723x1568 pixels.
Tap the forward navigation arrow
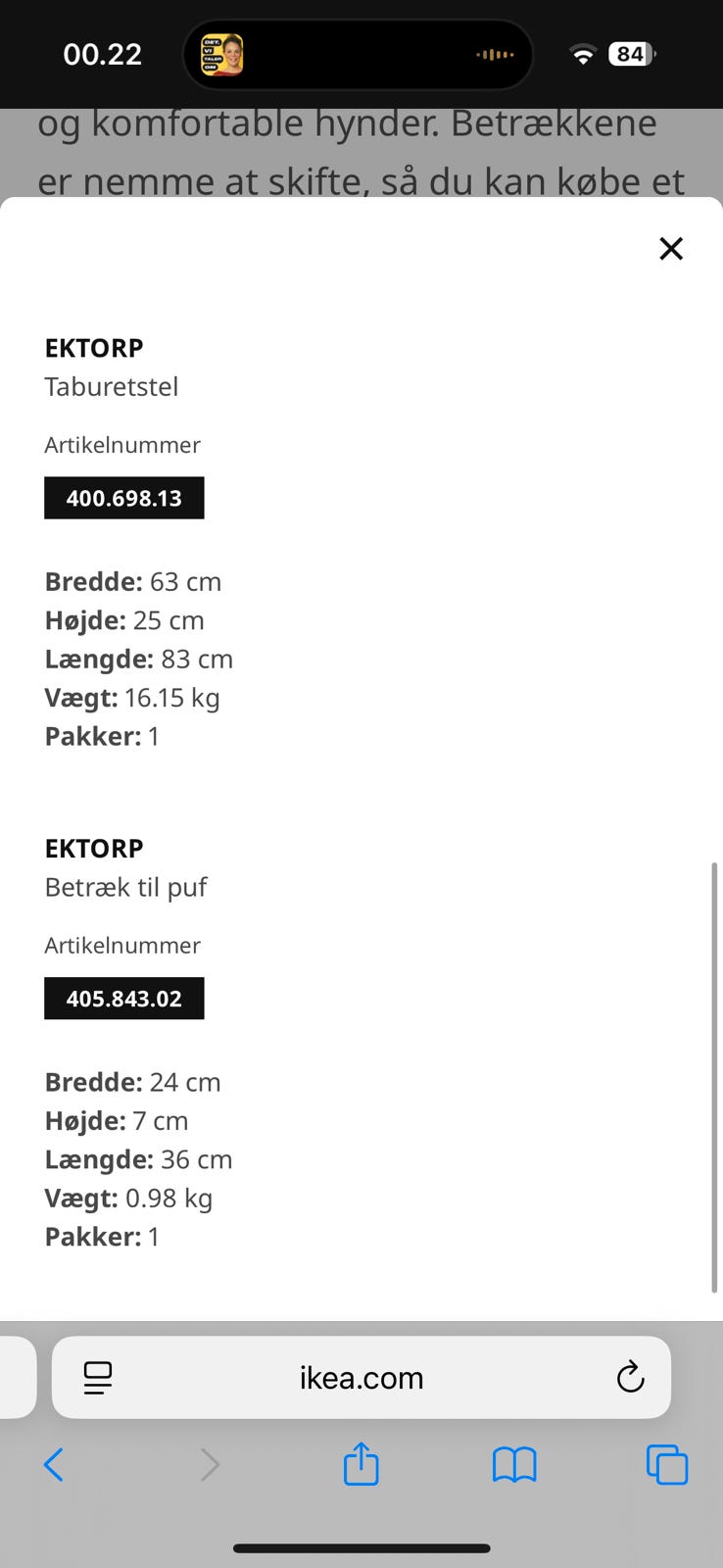[209, 1464]
